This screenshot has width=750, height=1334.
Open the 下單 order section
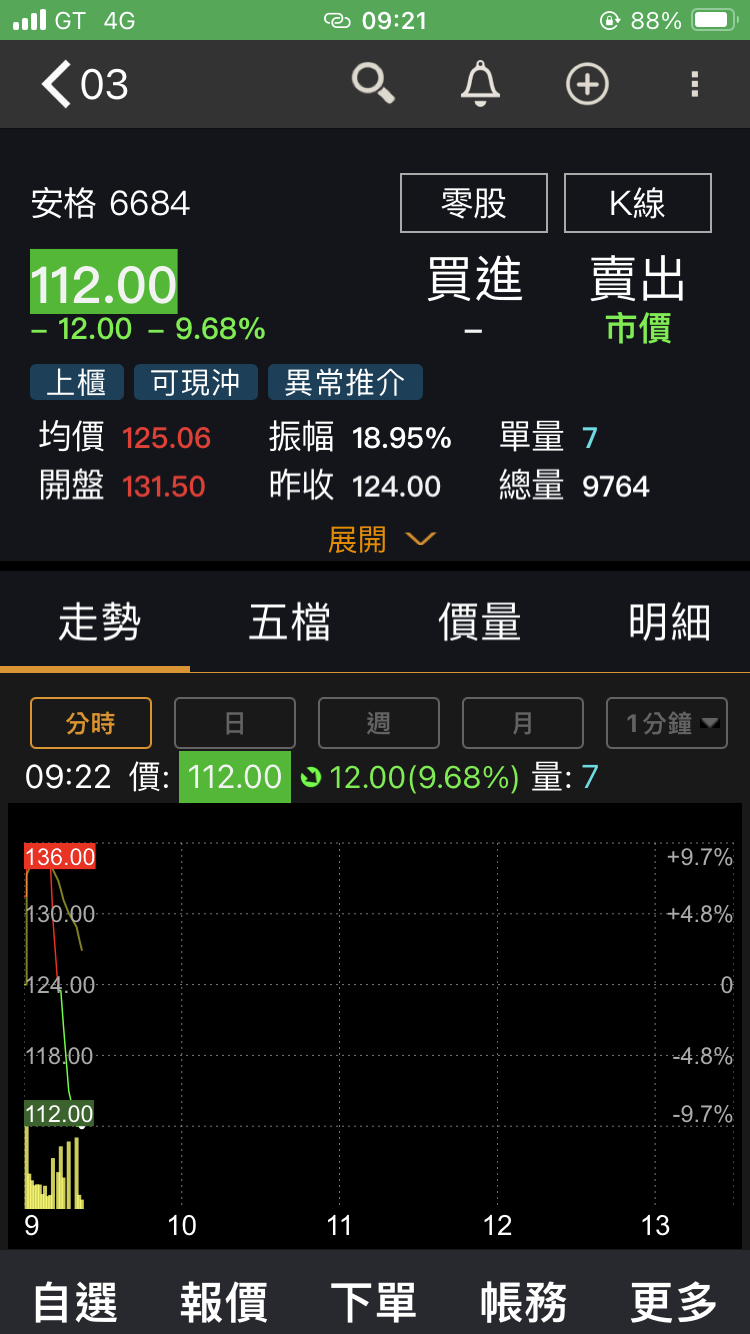pyautogui.click(x=374, y=1302)
